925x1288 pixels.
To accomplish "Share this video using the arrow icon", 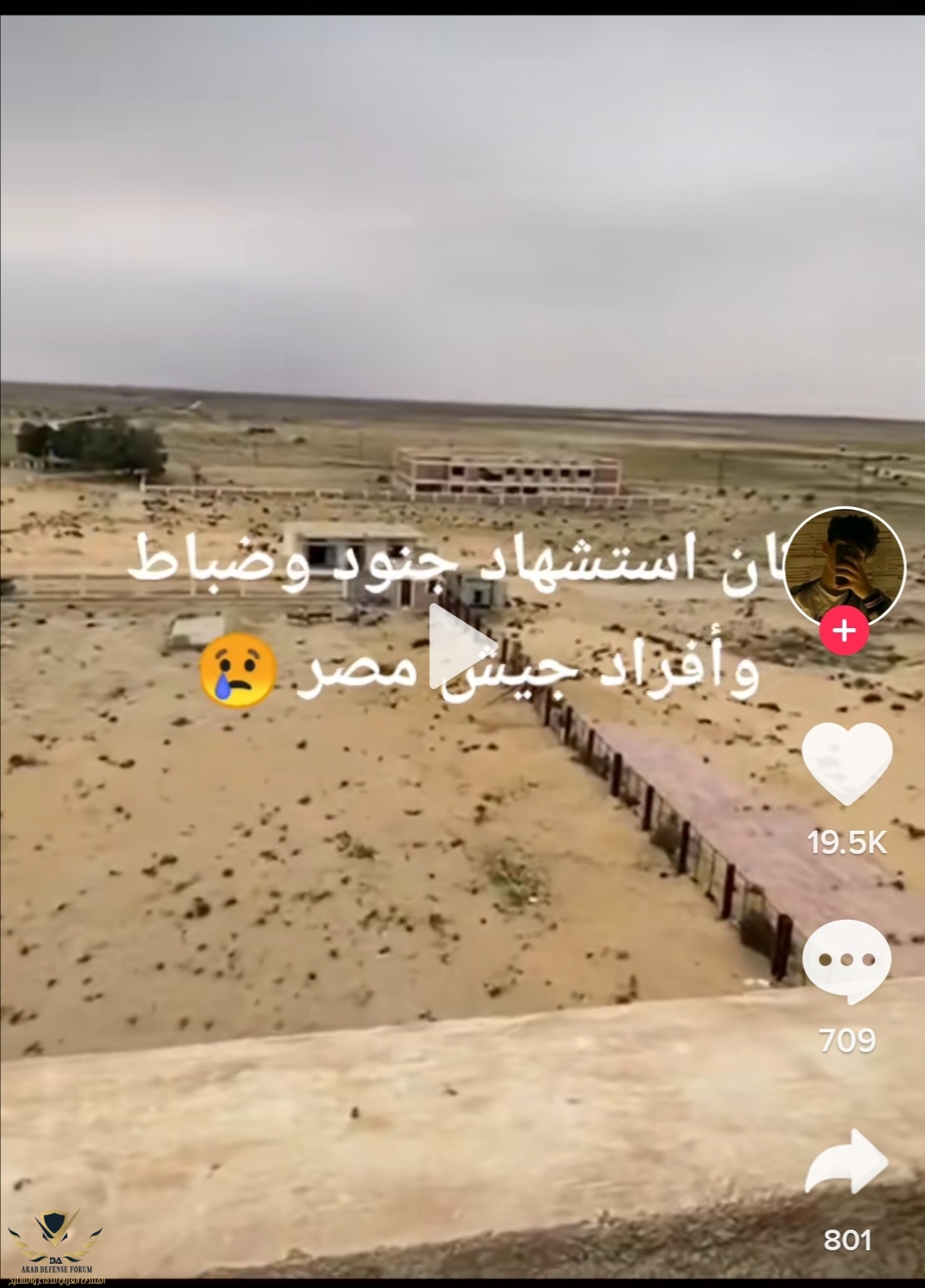I will coord(847,1163).
